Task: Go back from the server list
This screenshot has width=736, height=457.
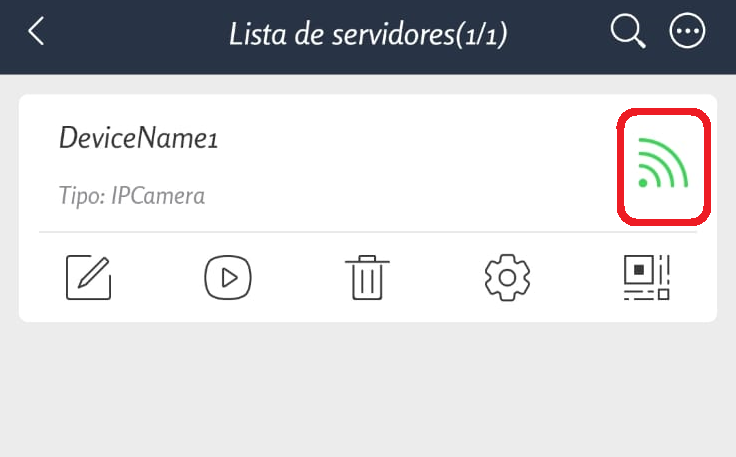Action: coord(37,32)
